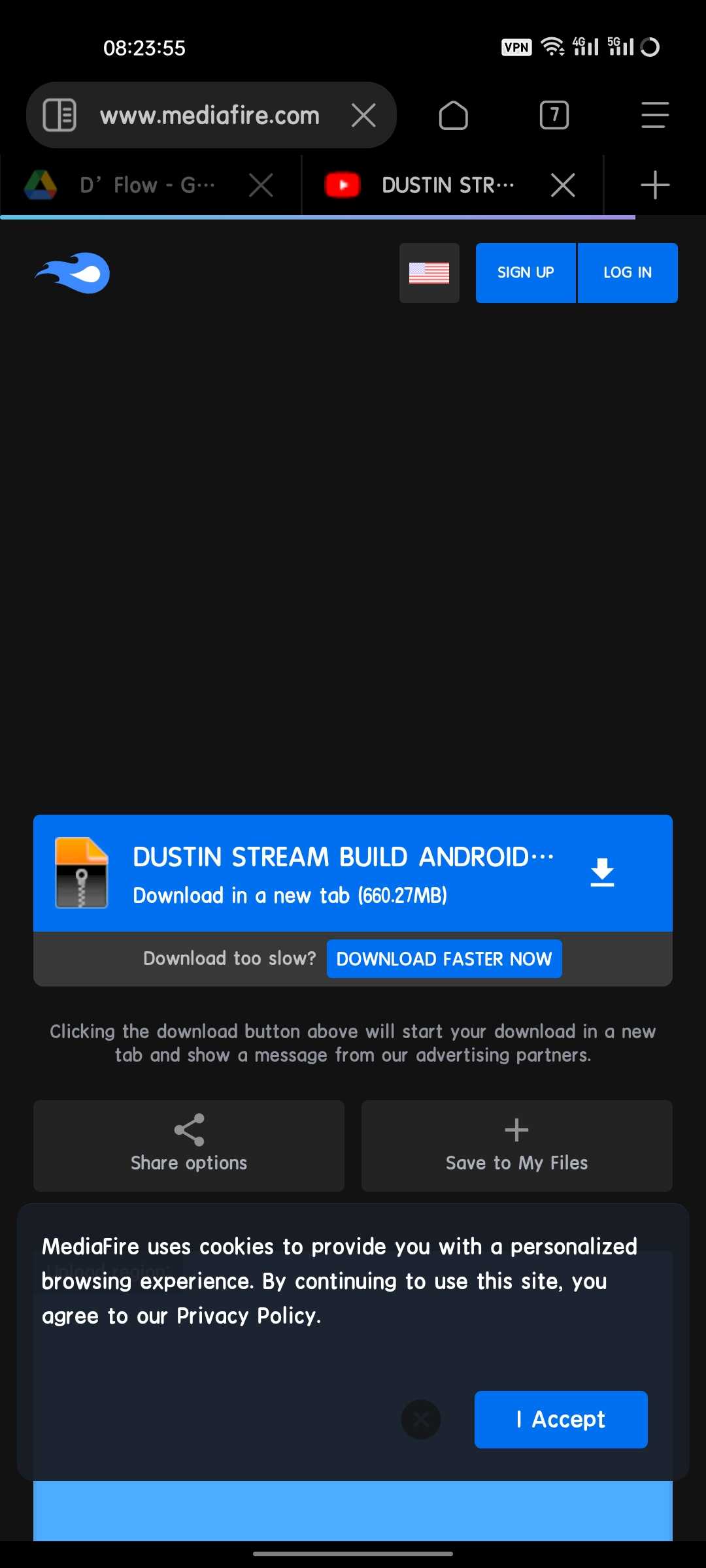706x1568 pixels.
Task: Download DUSTIN STREAM BUILD ANDROID file
Action: click(x=353, y=874)
